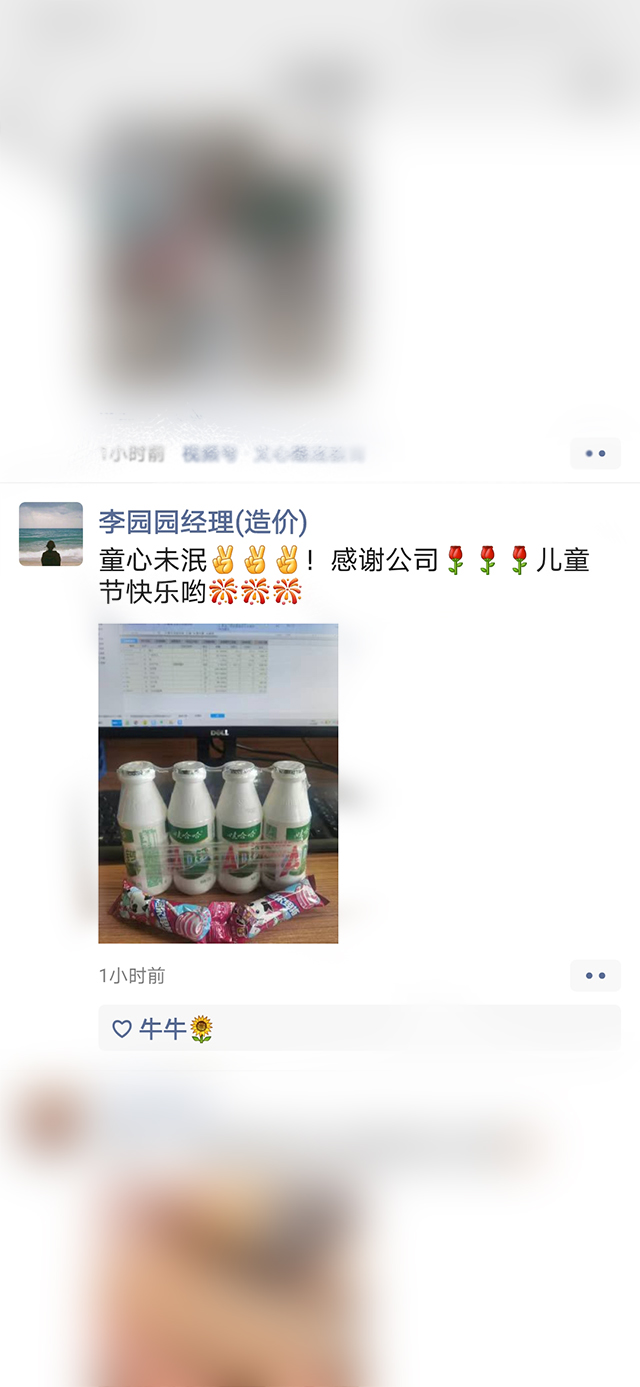View the milk bottles photo in full
This screenshot has height=1387, width=640.
point(218,783)
